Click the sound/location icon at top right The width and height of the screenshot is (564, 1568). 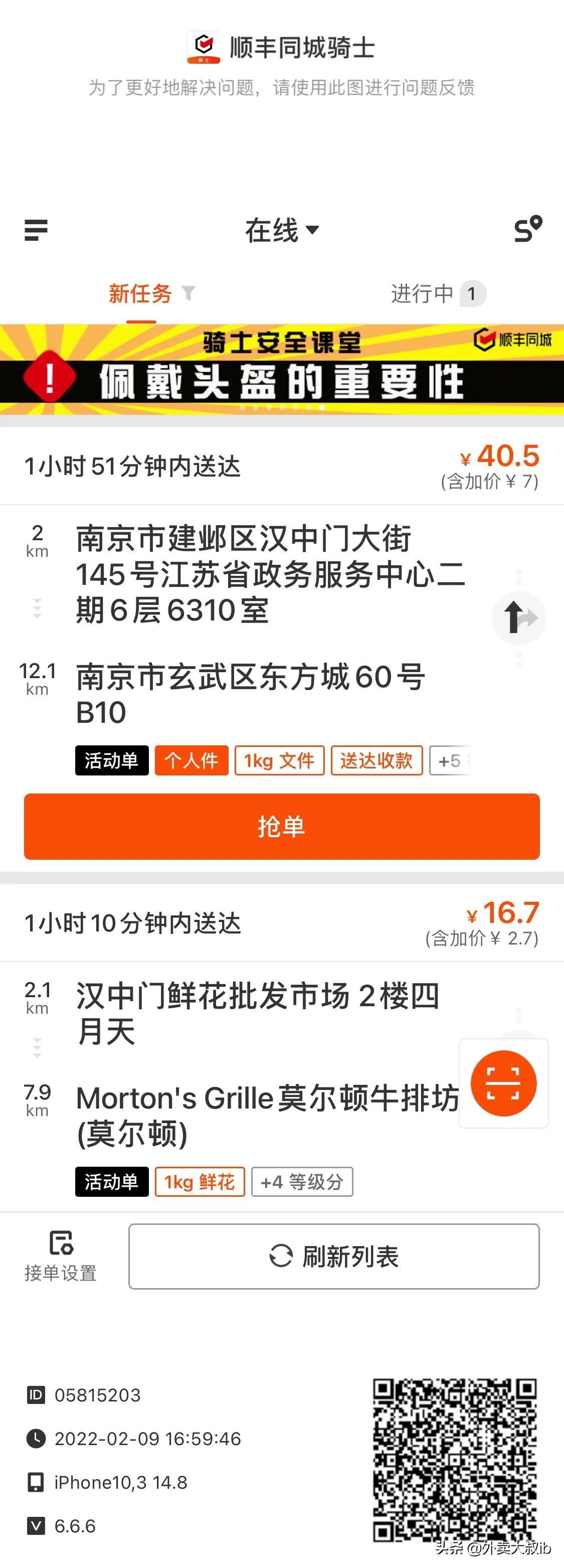point(528,228)
